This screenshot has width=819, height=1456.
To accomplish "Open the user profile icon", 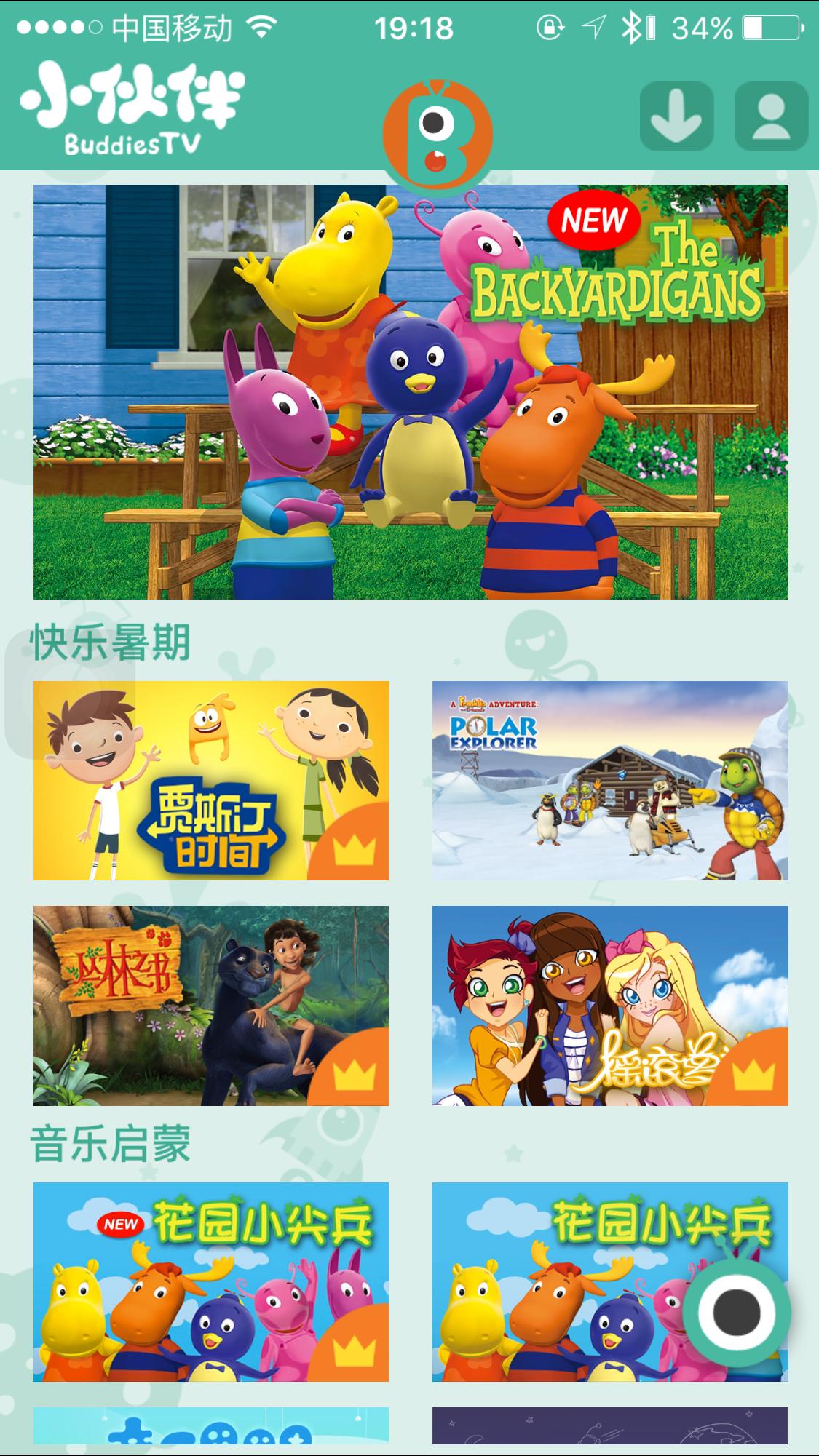I will [x=771, y=116].
